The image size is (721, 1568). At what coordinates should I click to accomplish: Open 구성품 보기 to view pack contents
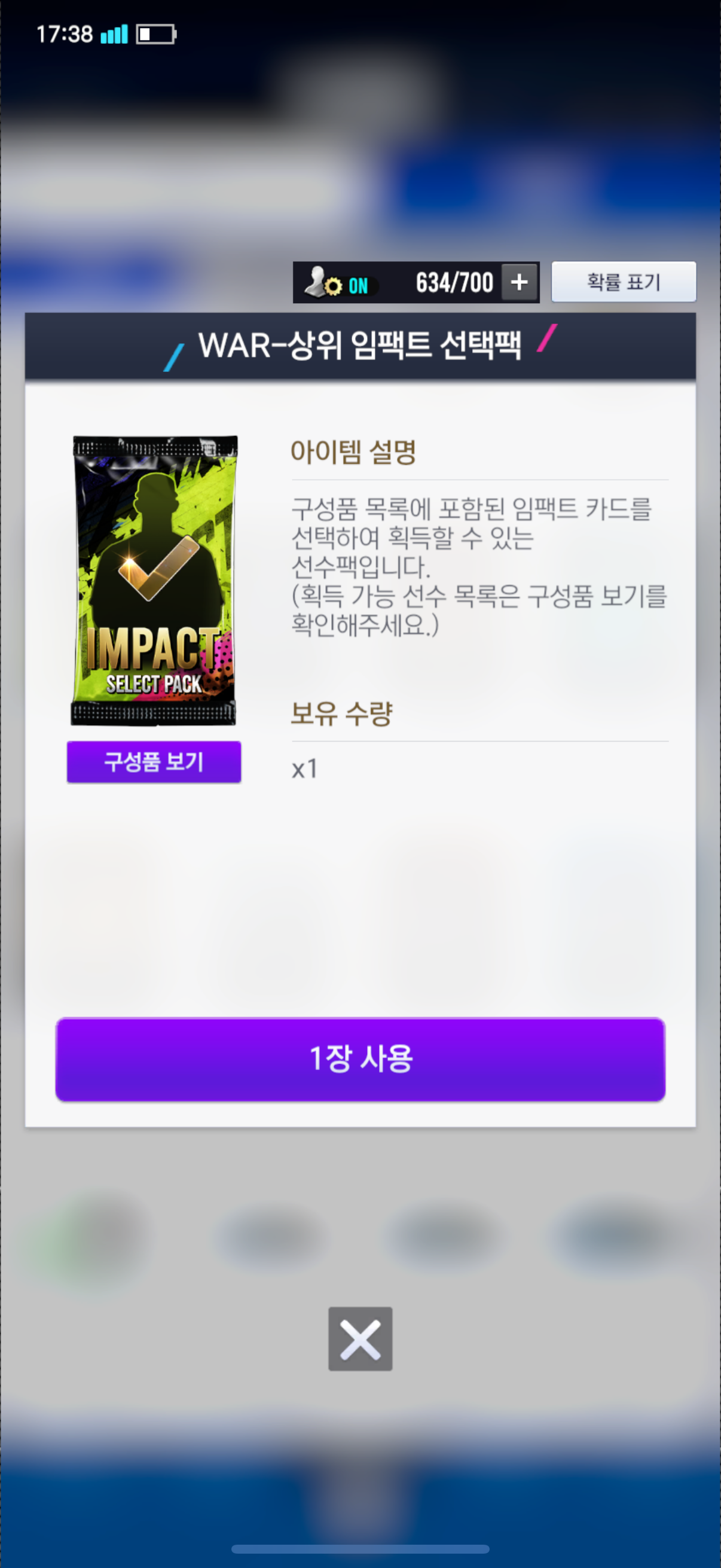[154, 761]
